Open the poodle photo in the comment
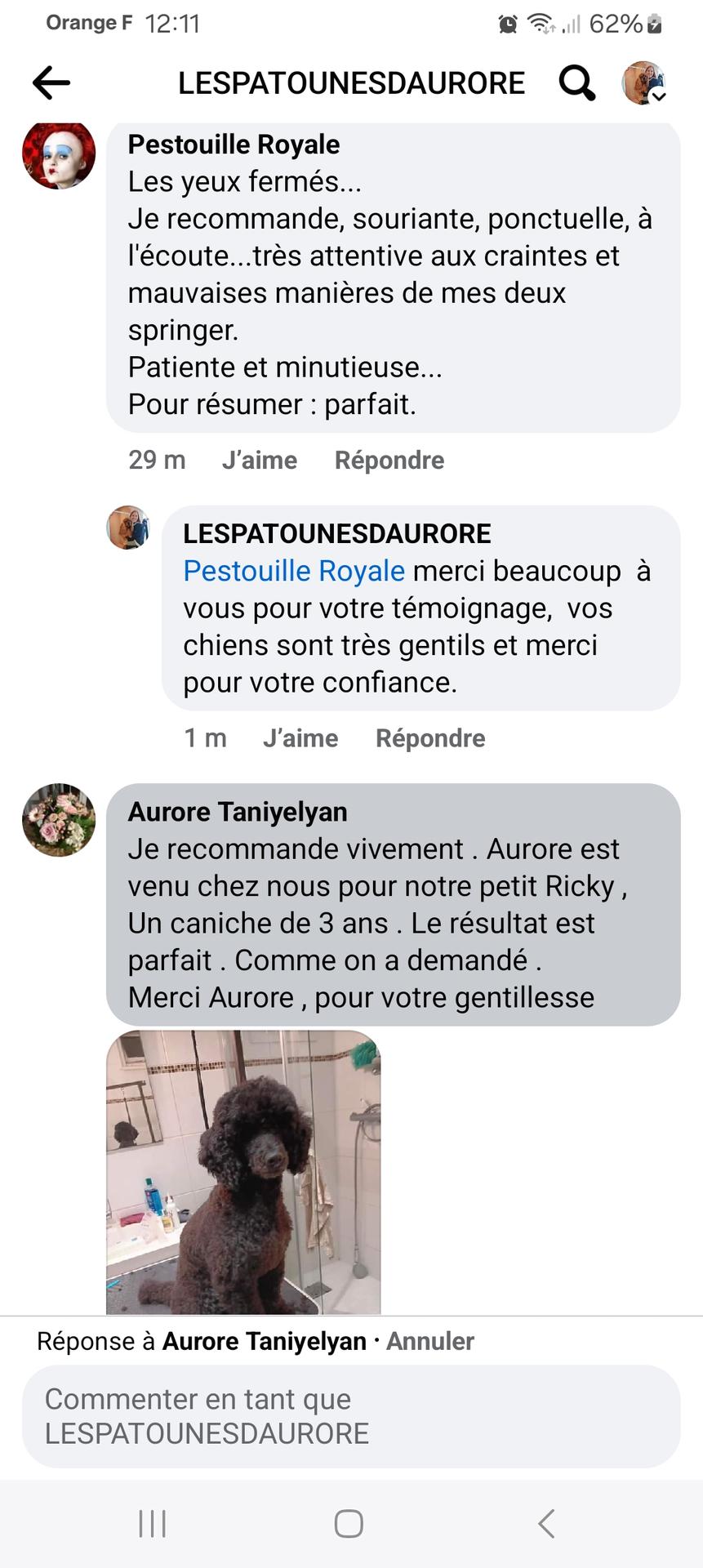The image size is (703, 1568). click(243, 1171)
